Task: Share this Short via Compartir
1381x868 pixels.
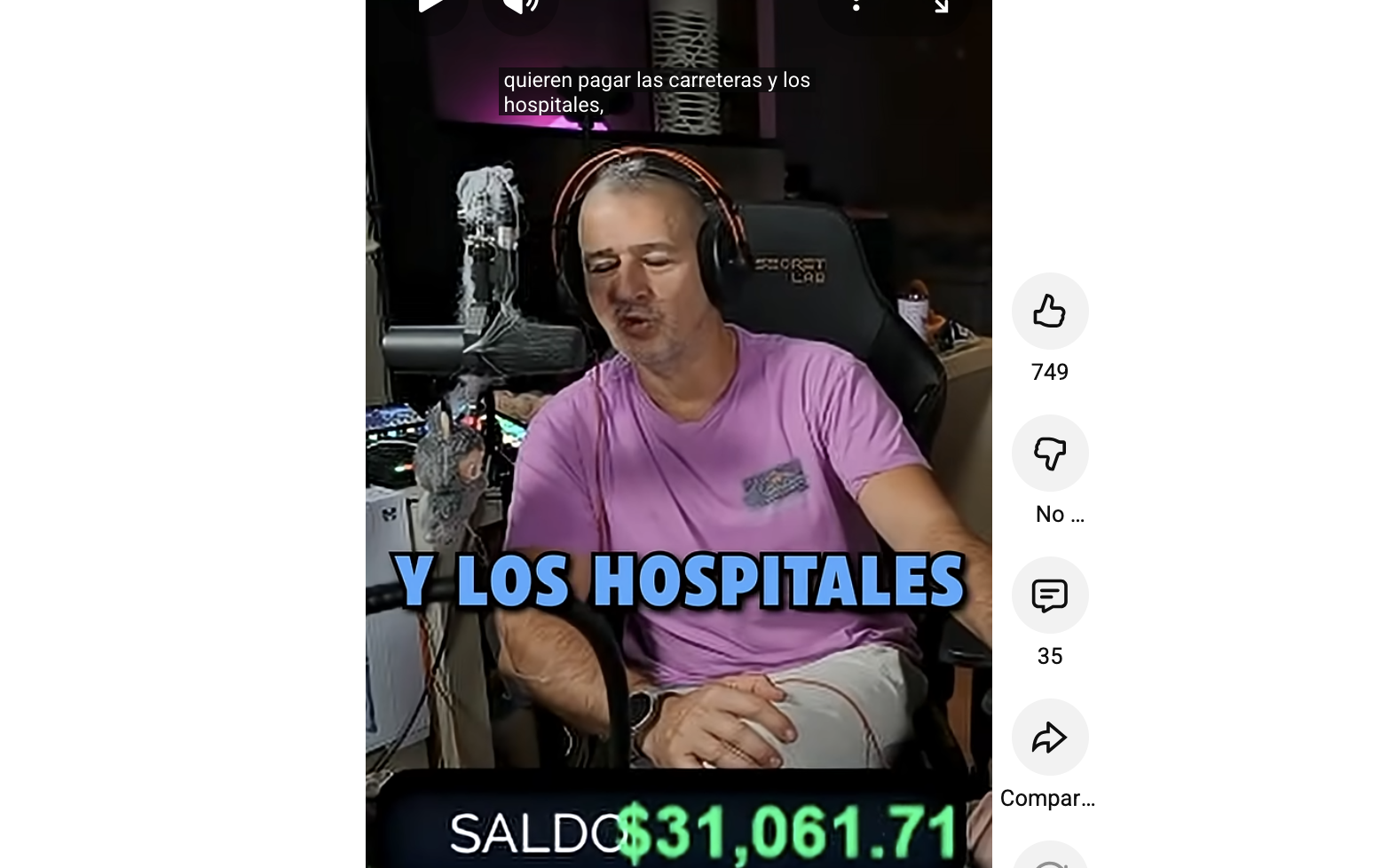Action: click(1049, 738)
